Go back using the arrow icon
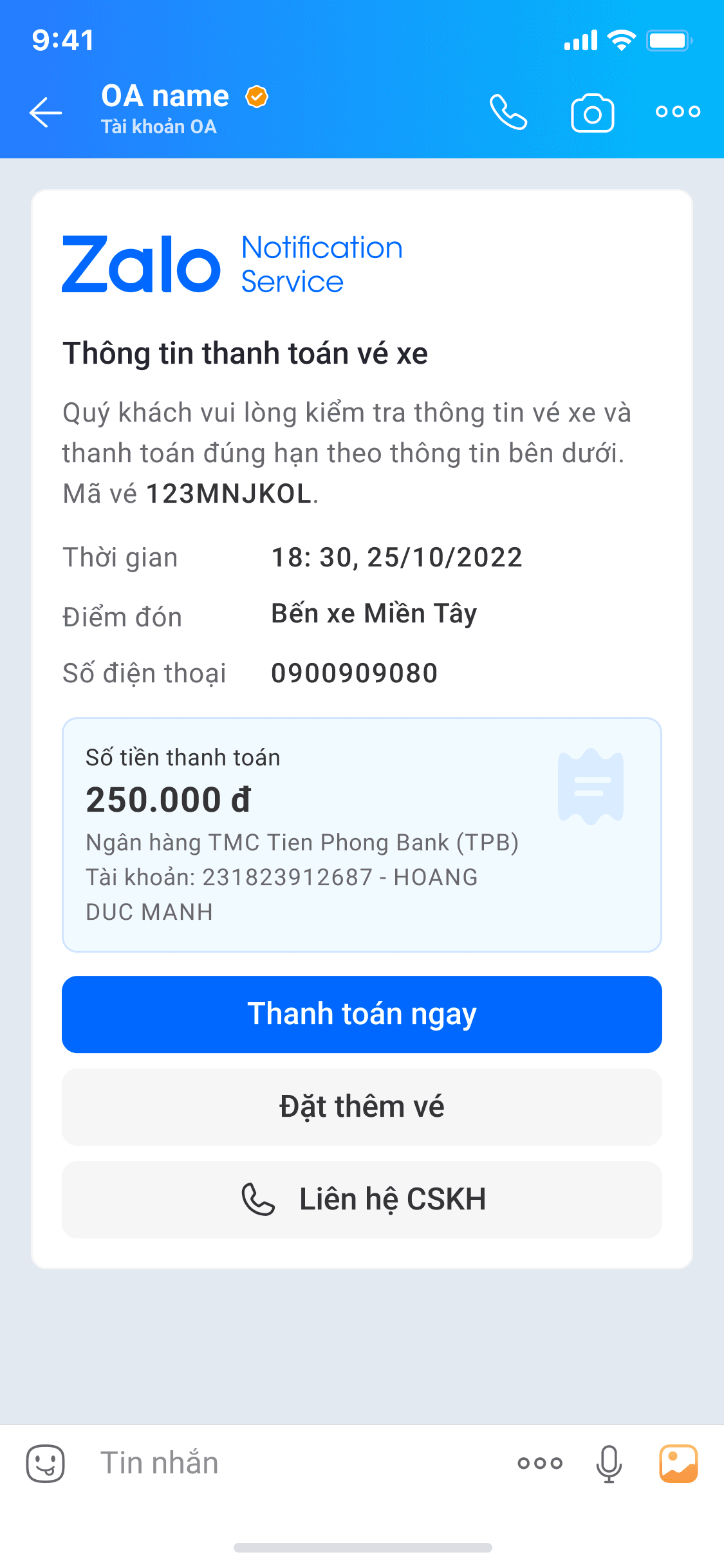724x1568 pixels. (x=46, y=112)
